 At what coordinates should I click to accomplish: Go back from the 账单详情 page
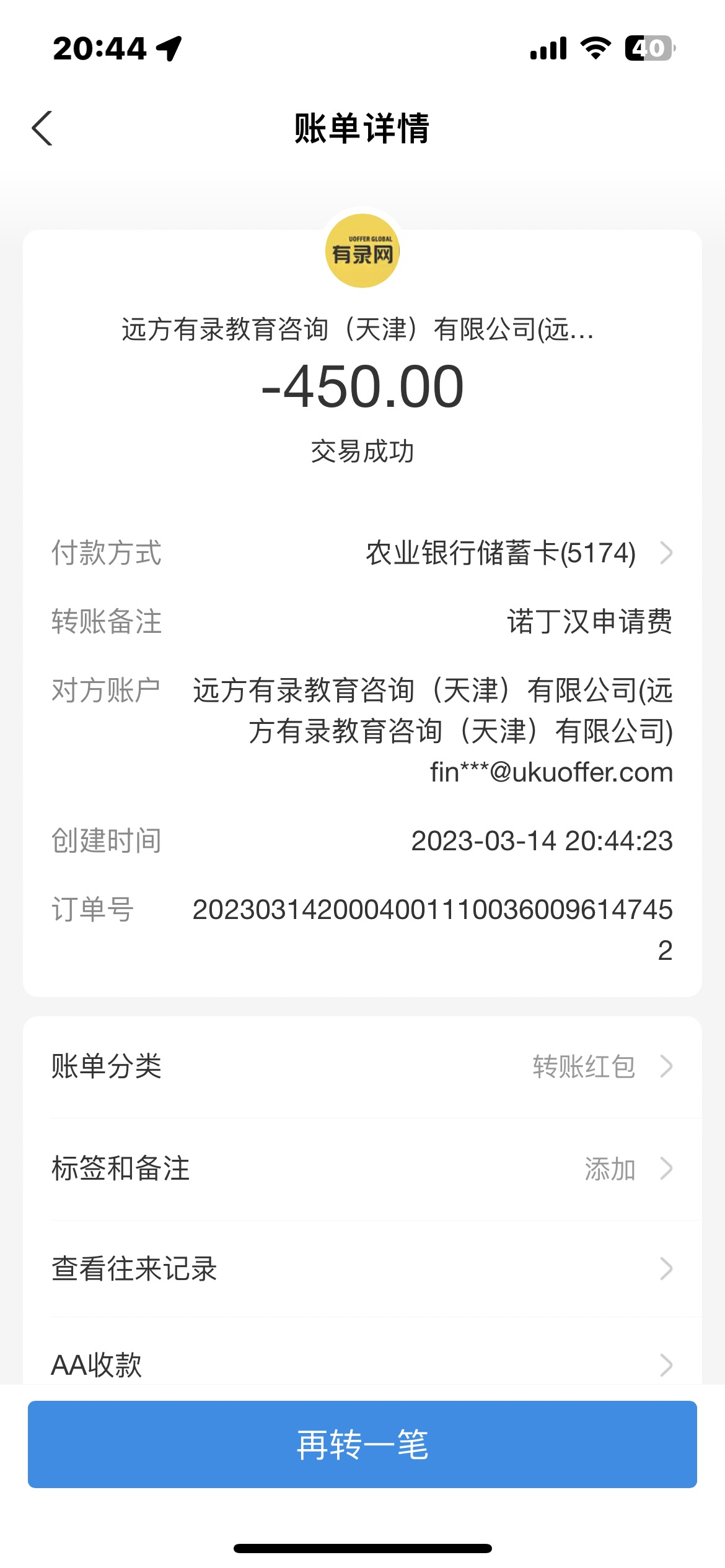(x=42, y=128)
